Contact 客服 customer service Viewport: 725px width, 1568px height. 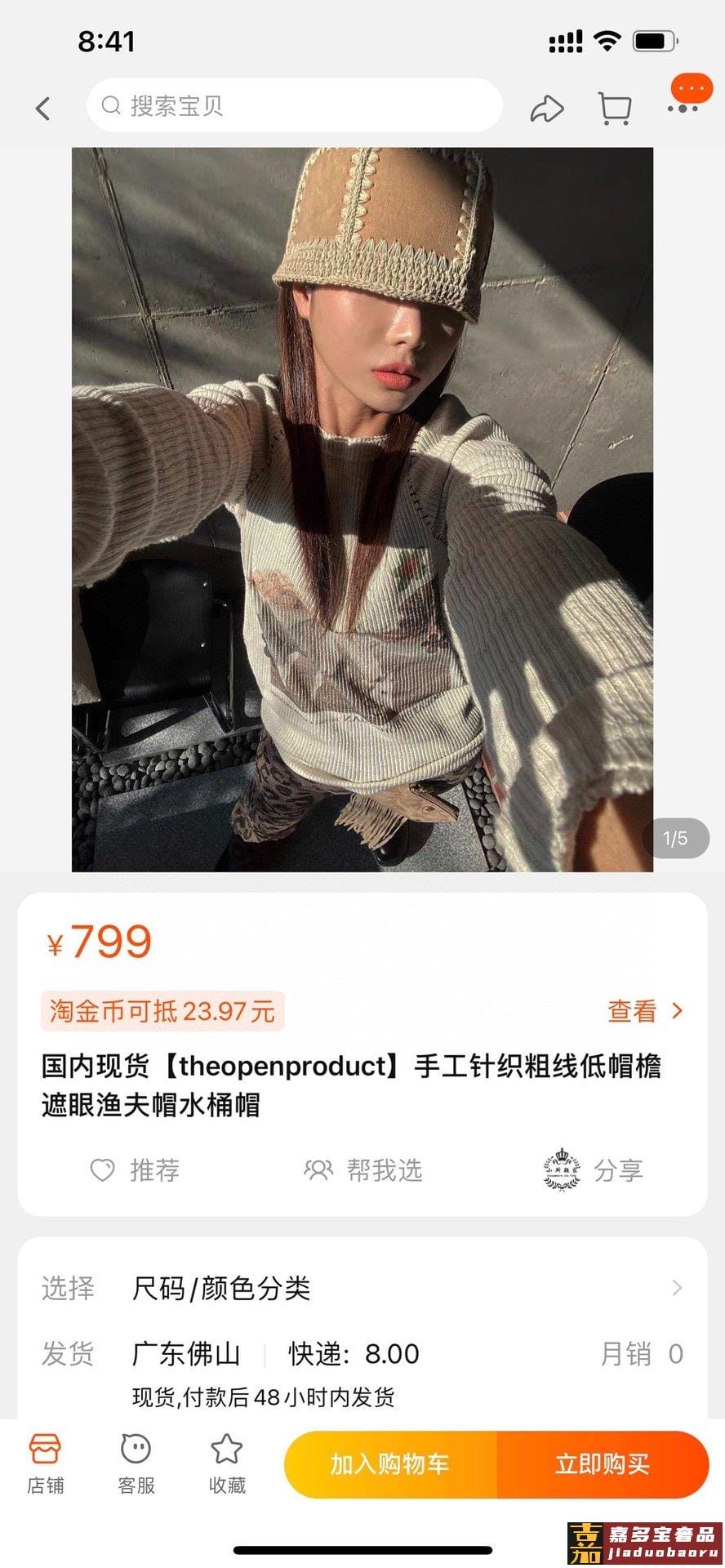coord(136,1464)
